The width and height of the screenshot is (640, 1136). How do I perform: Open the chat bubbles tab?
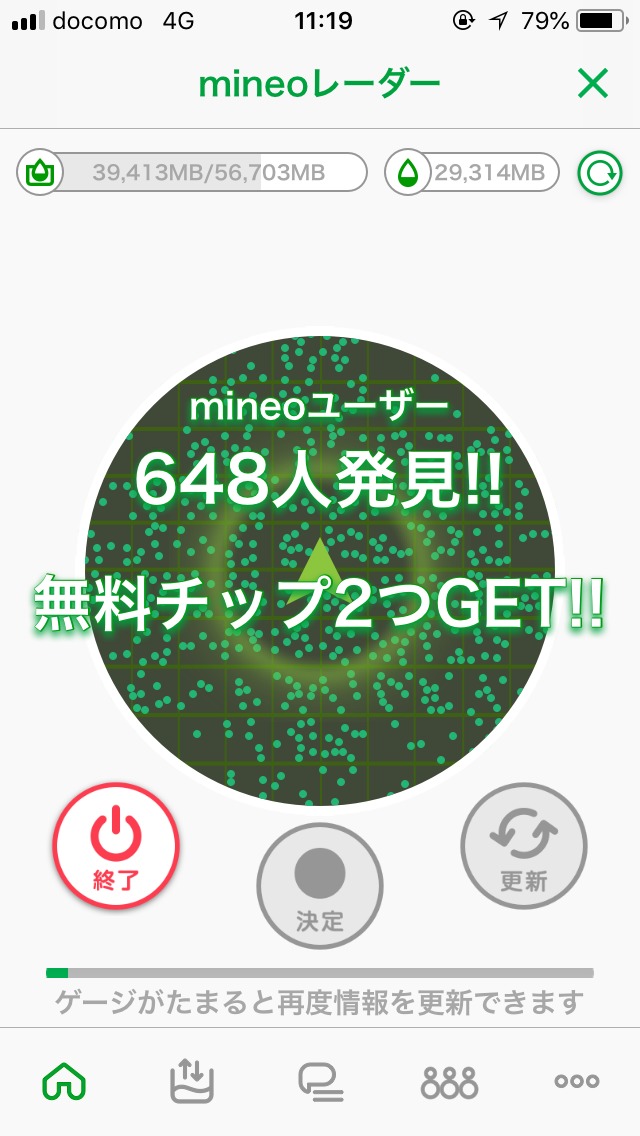320,1081
